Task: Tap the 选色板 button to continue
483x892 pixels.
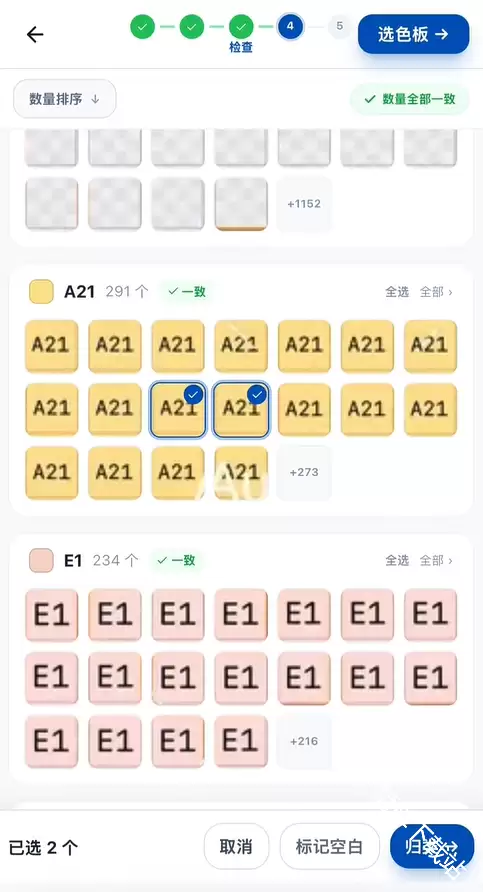Action: [414, 34]
